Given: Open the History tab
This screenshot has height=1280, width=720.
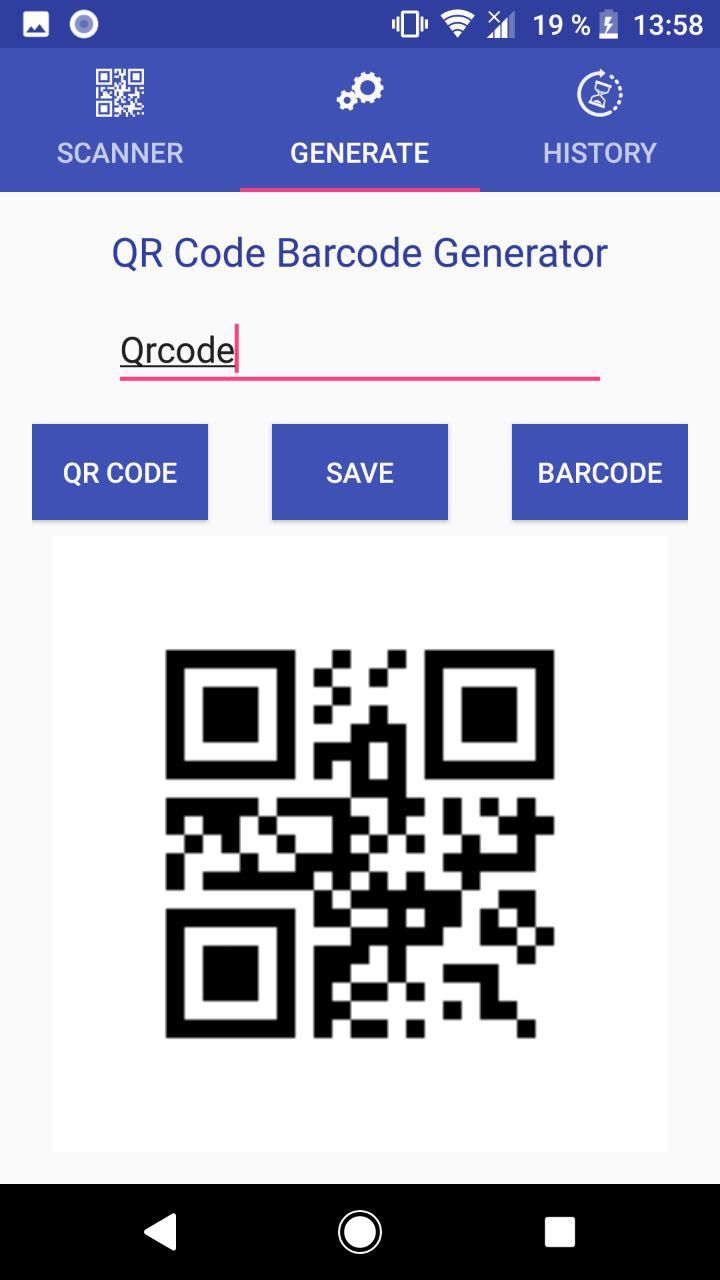Looking at the screenshot, I should (600, 120).
